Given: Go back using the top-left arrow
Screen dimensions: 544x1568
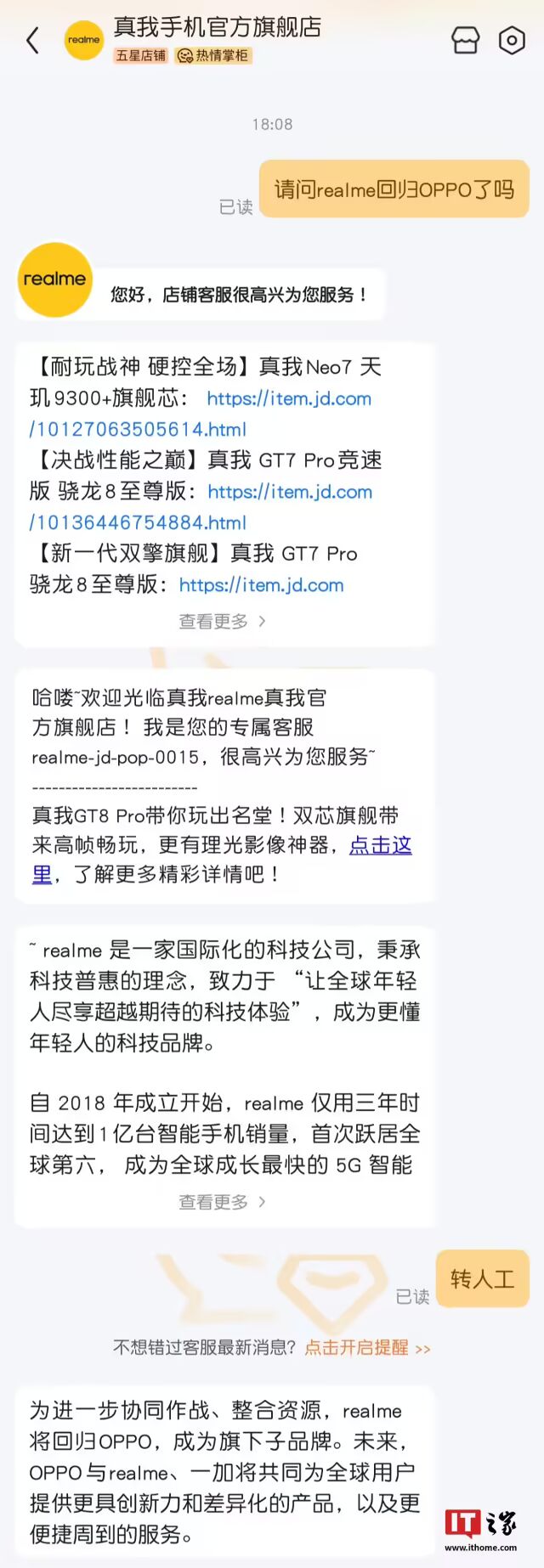Looking at the screenshot, I should point(33,40).
